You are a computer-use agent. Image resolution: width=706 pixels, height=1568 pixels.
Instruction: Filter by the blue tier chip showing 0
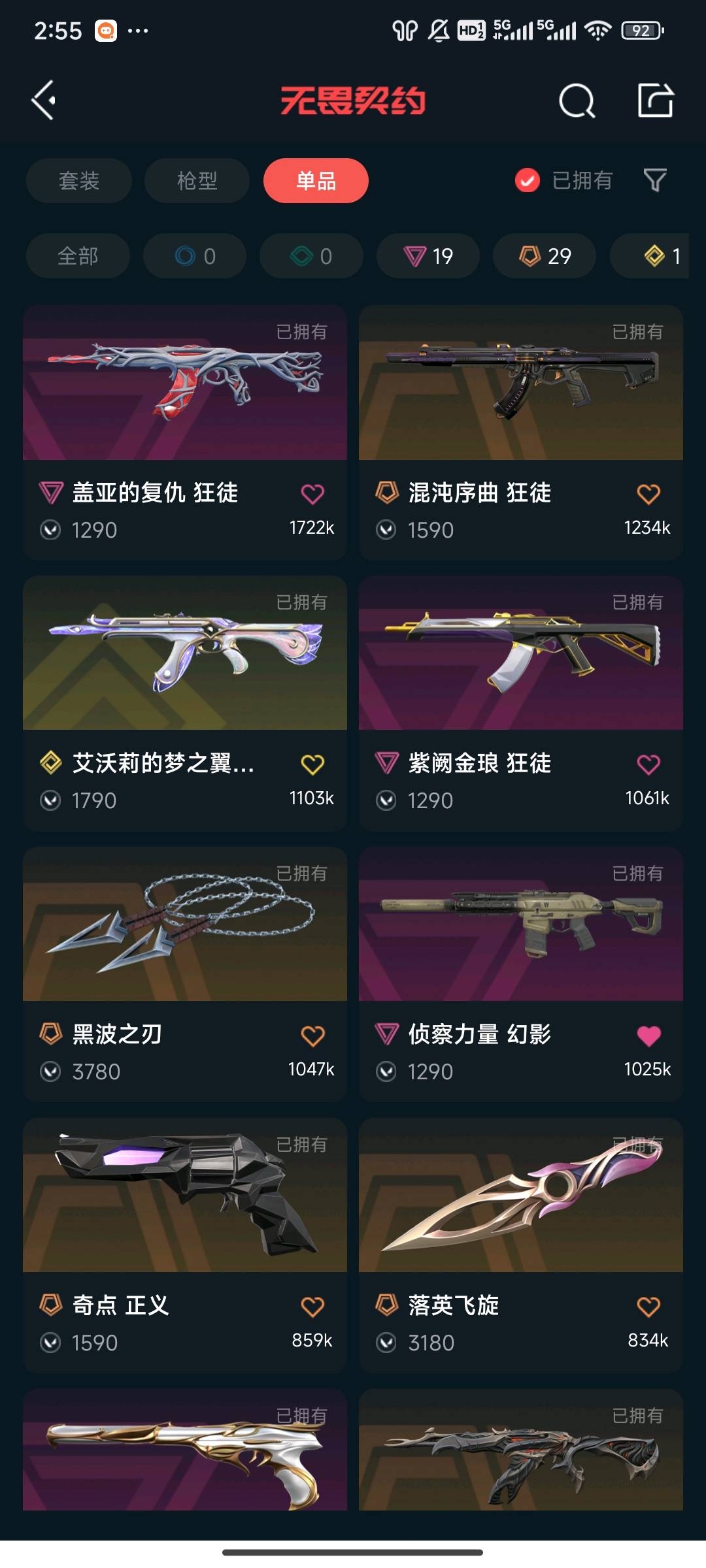click(195, 256)
